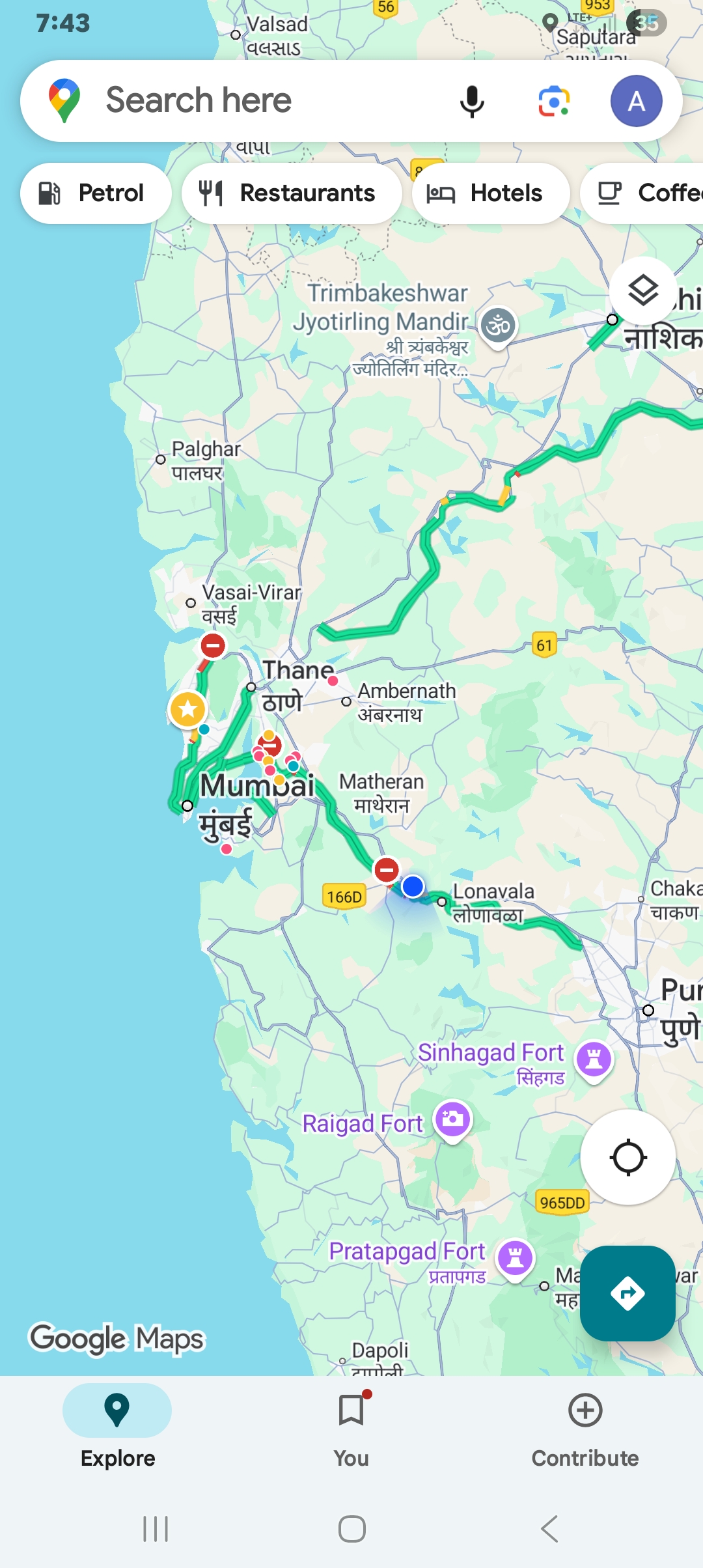Screen dimensions: 703x1568
Task: Select the Petrol chip
Action: tap(96, 193)
